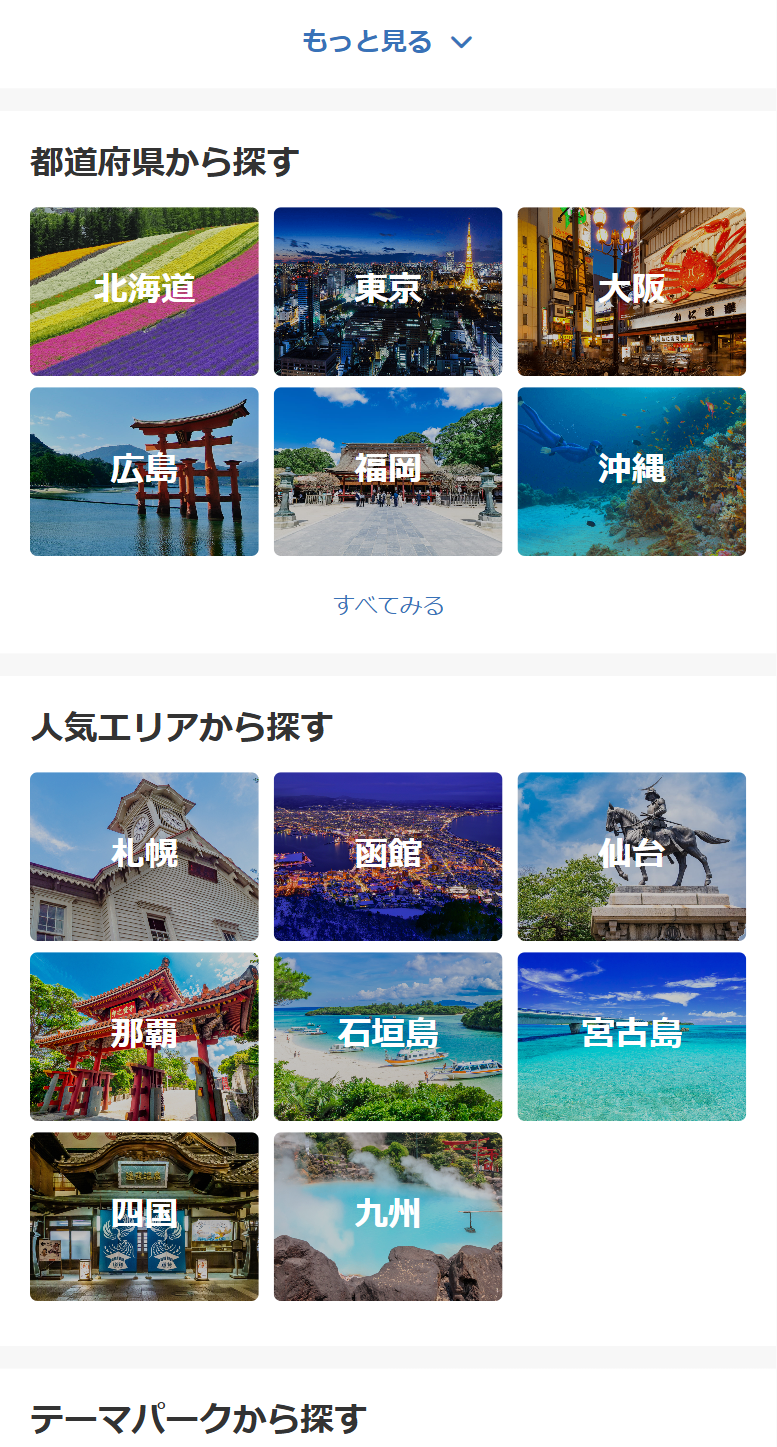Open the 石垣島 area tile
The width and height of the screenshot is (777, 1447).
tap(388, 1036)
